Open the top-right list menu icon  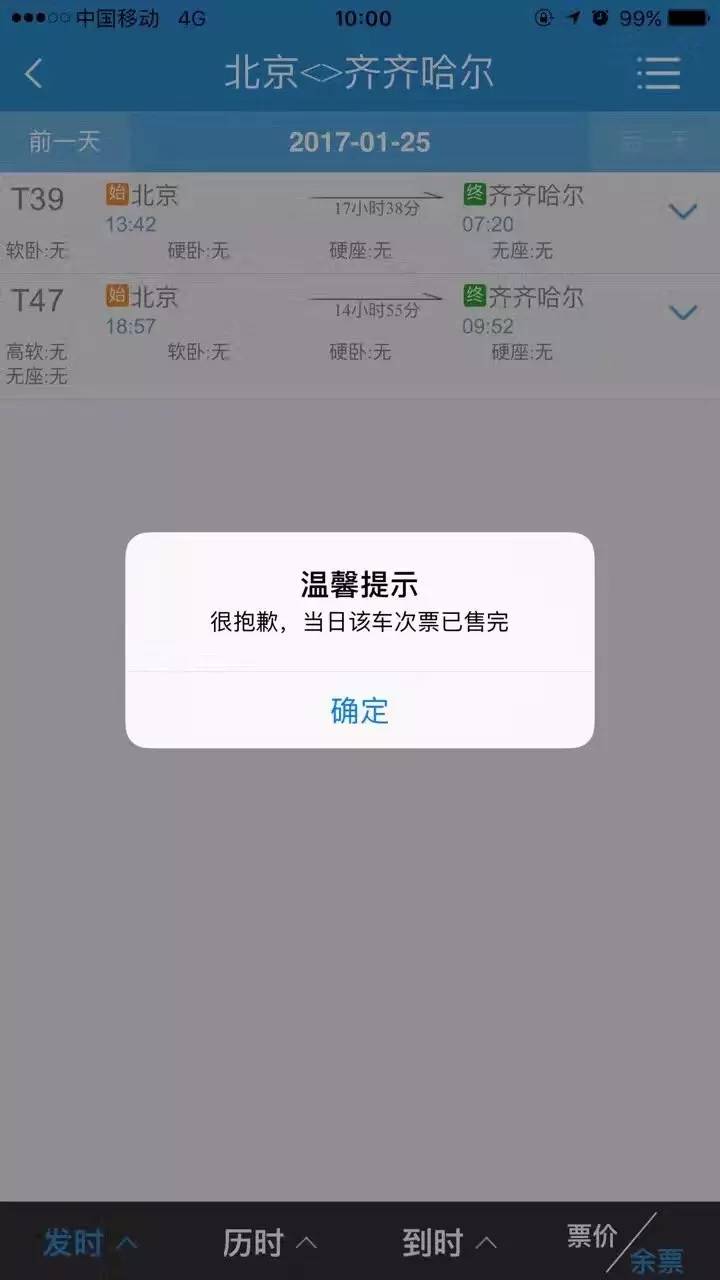click(x=658, y=73)
